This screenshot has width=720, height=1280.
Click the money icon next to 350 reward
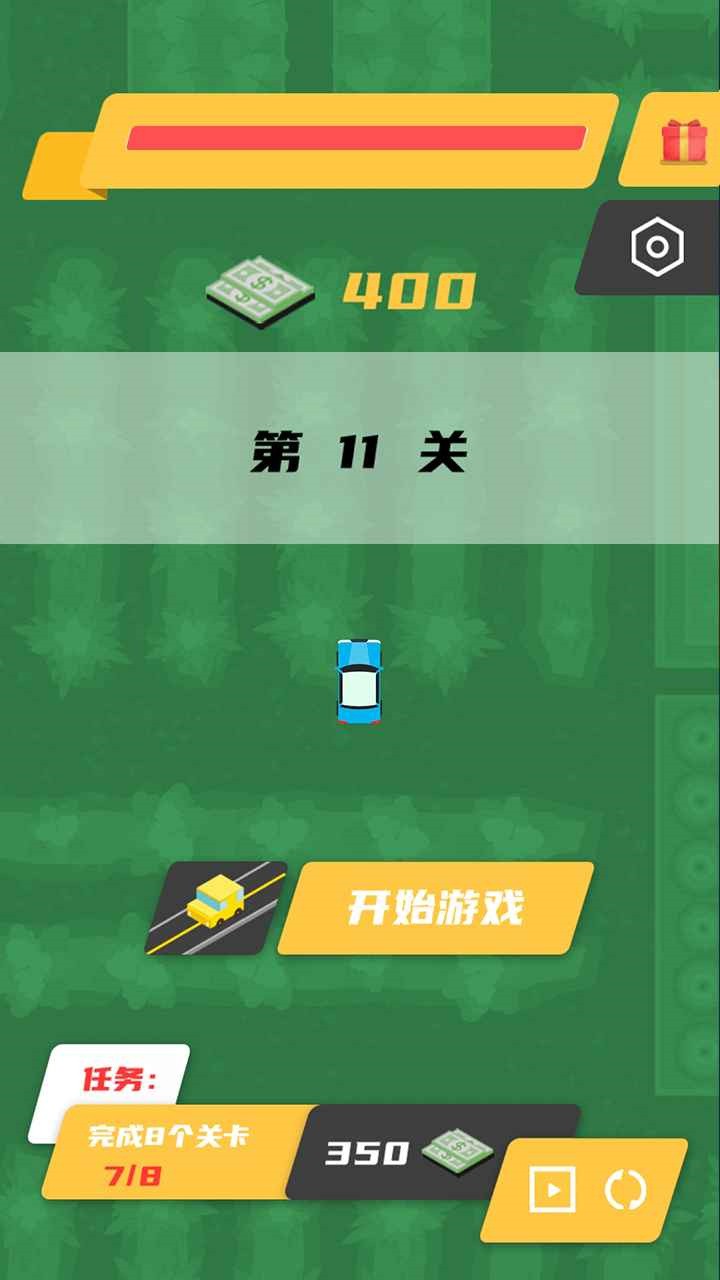456,1150
